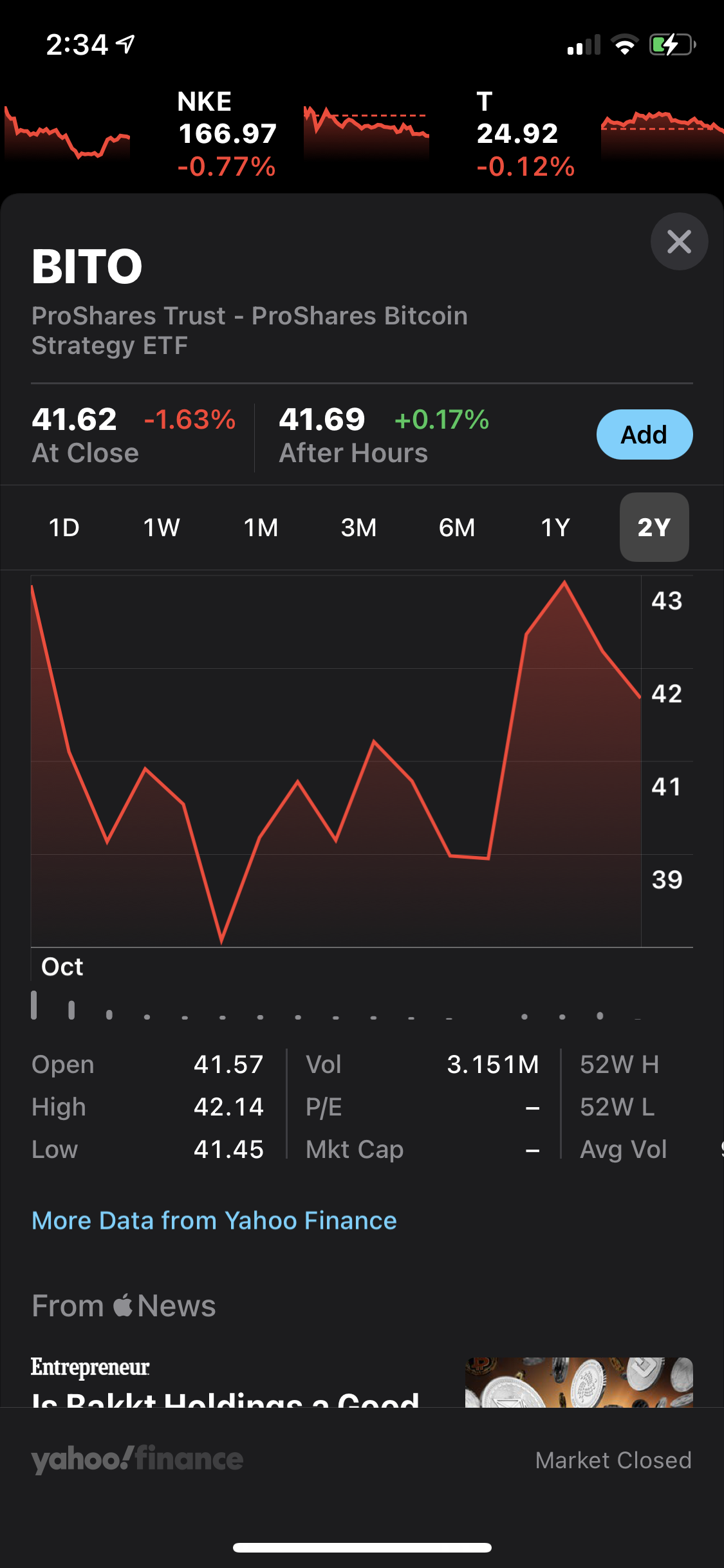The height and width of the screenshot is (1568, 724).
Task: Open the NKE ticker card
Action: click(x=226, y=134)
